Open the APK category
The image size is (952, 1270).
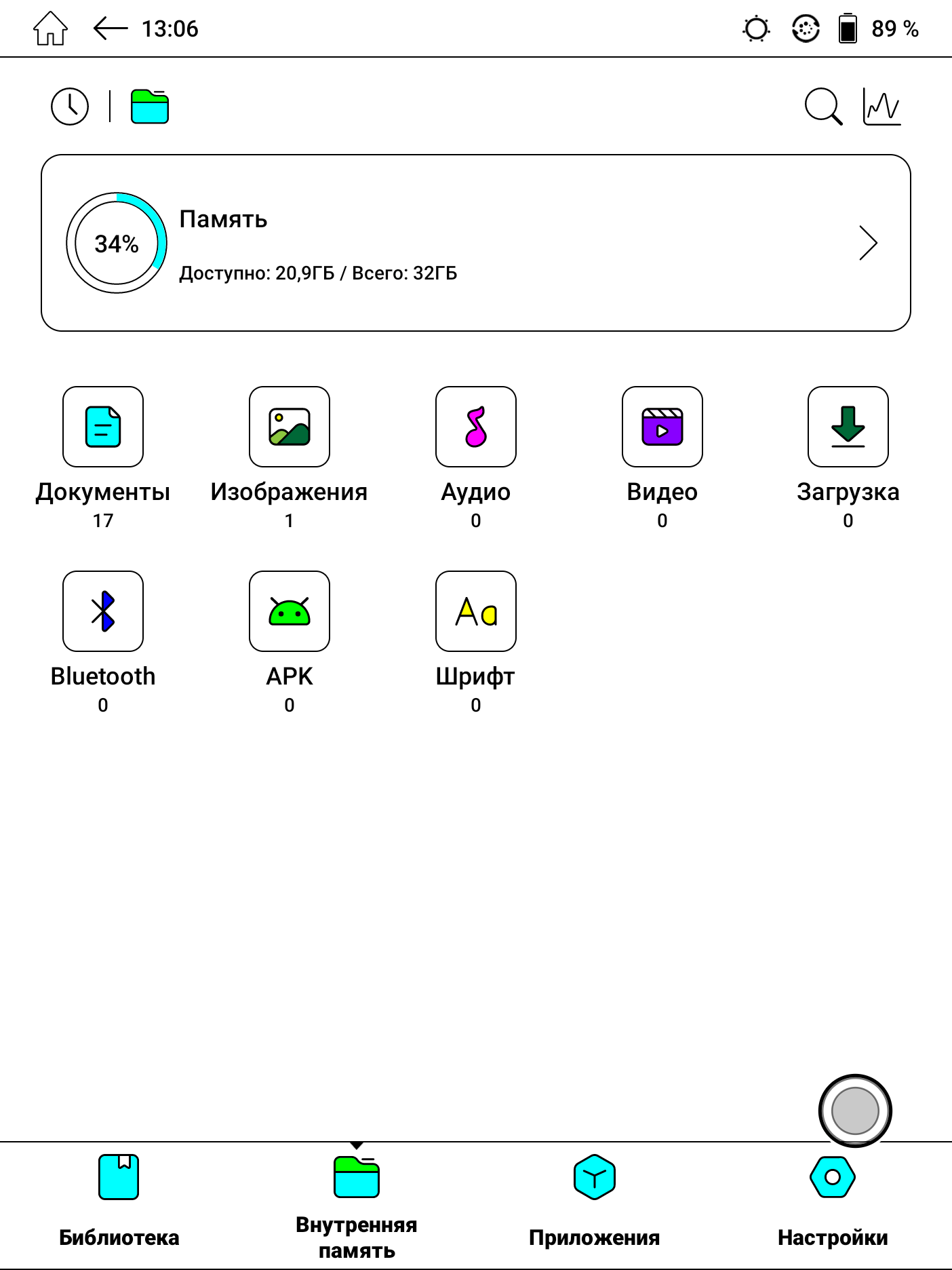(x=290, y=612)
